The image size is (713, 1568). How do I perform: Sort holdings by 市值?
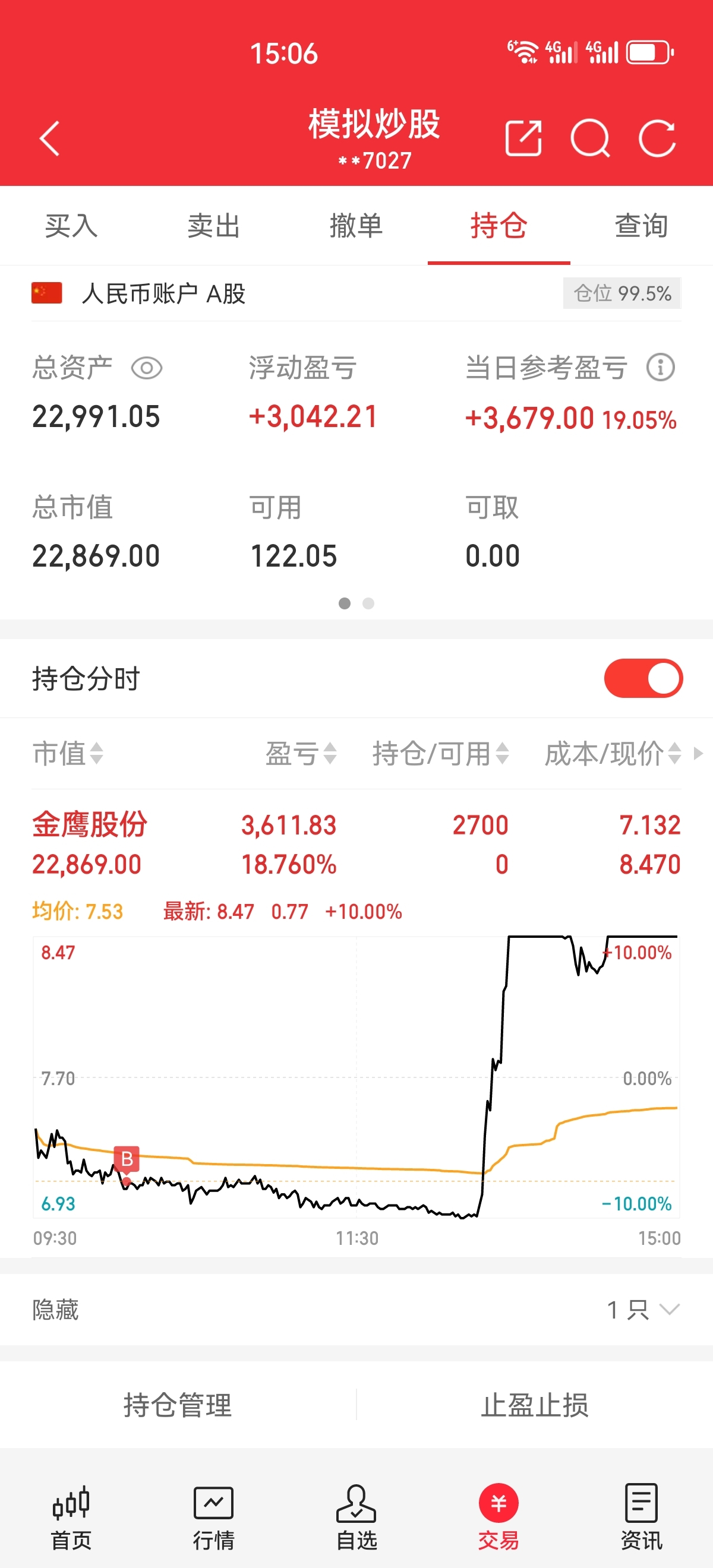[x=68, y=754]
